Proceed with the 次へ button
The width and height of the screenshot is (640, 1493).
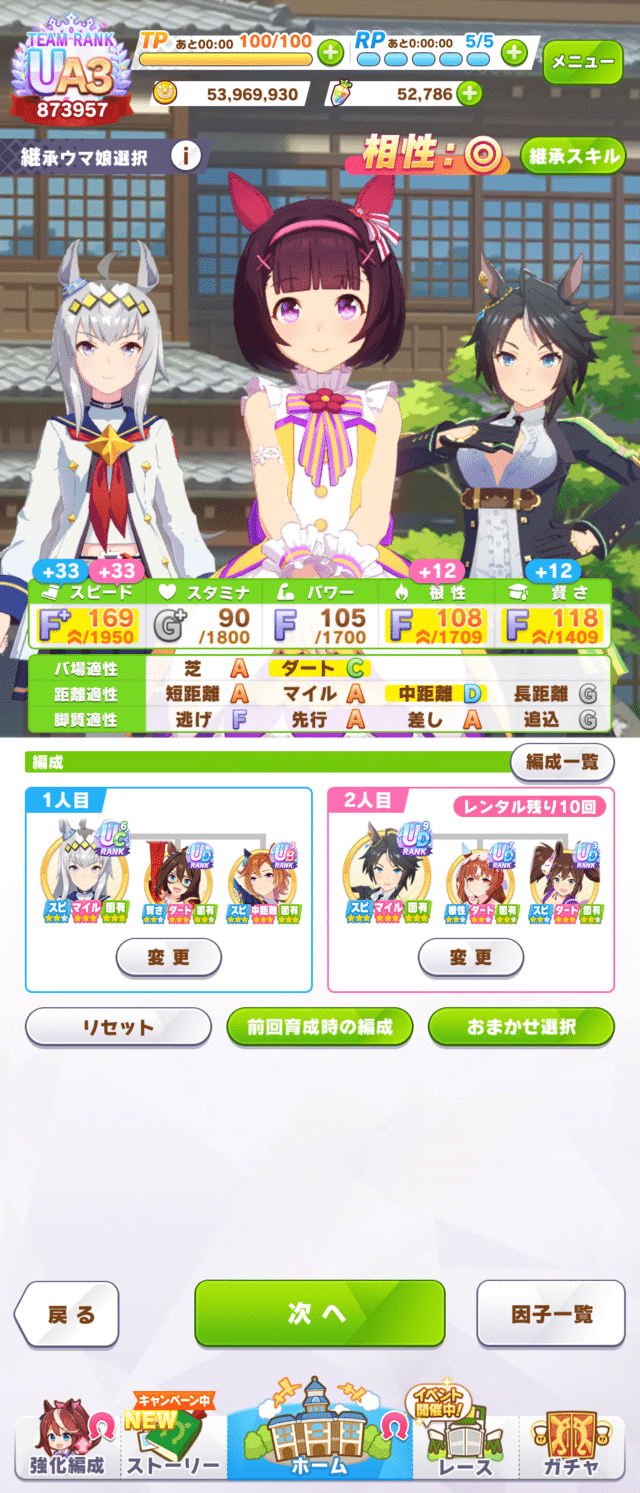[x=319, y=1313]
